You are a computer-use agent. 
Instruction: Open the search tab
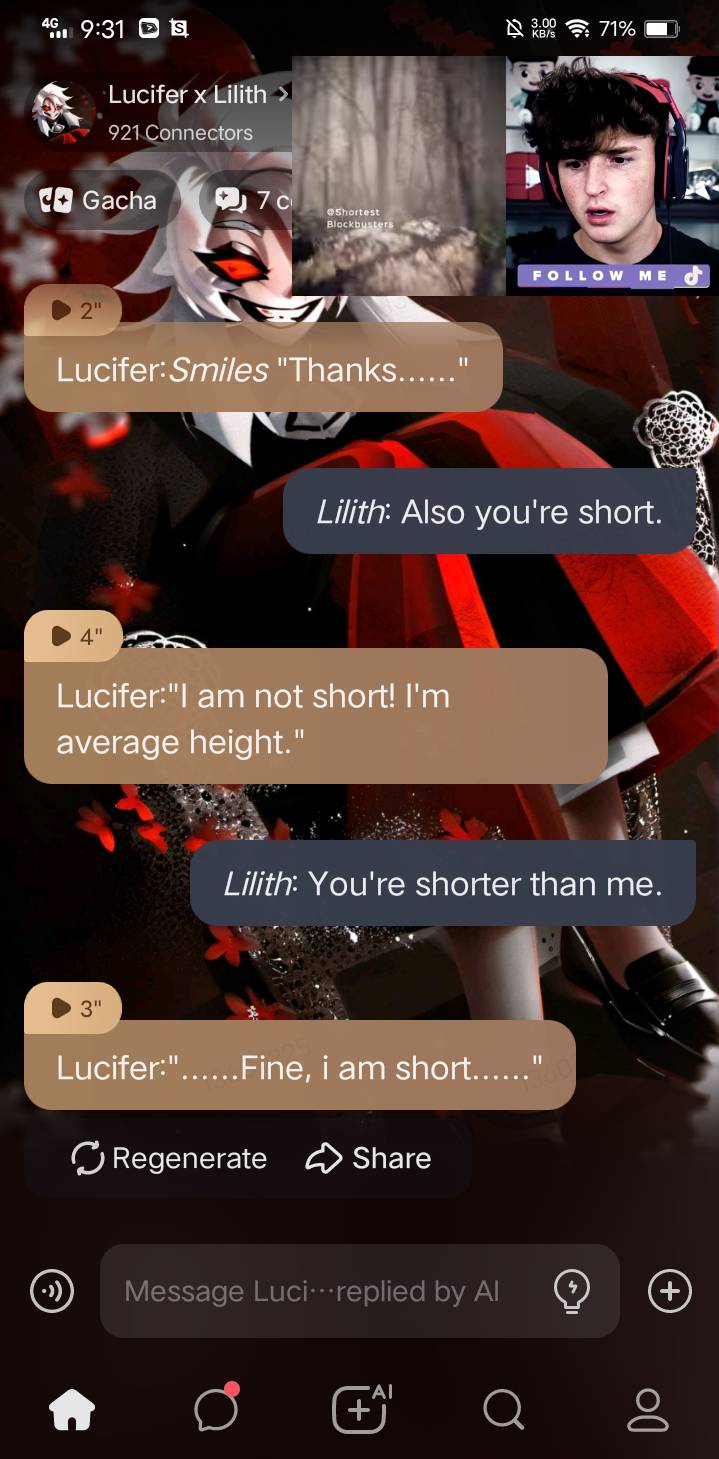(x=503, y=1410)
